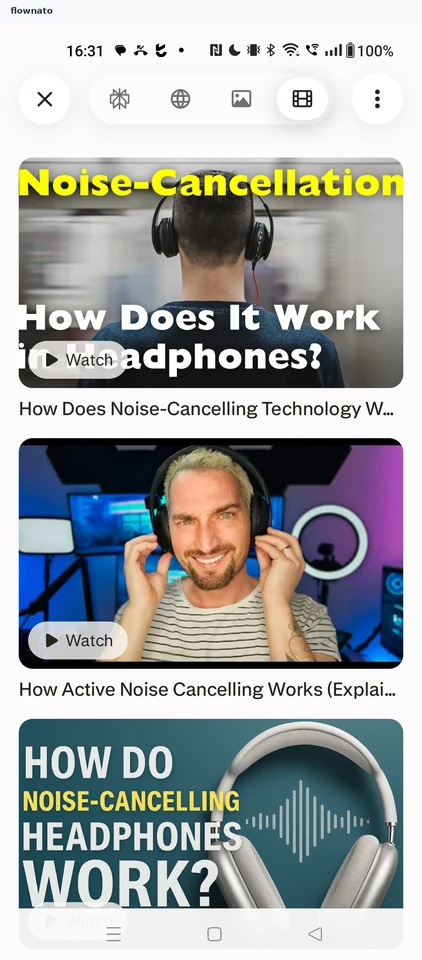Close the search results view
422x960 pixels.
click(45, 99)
